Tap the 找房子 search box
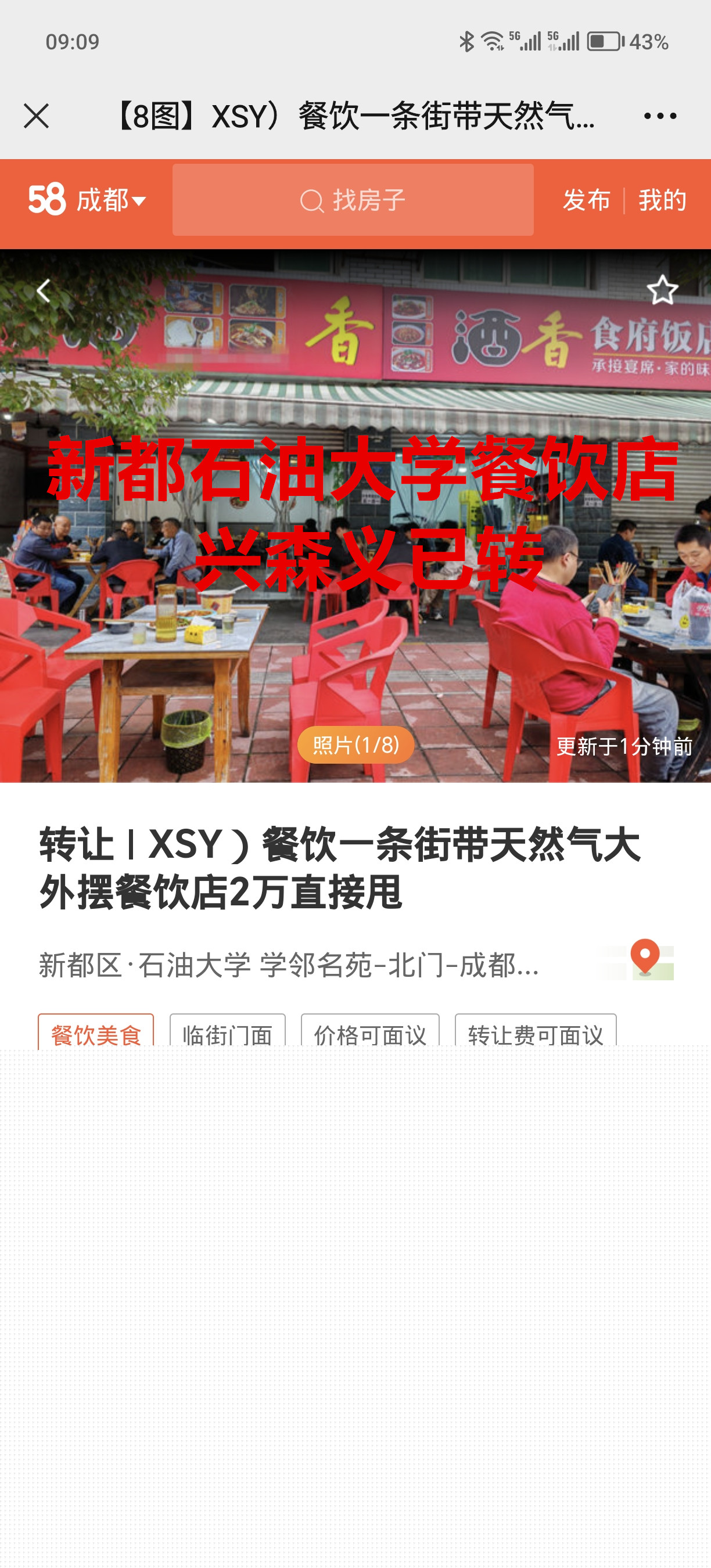711x1568 pixels. click(353, 200)
